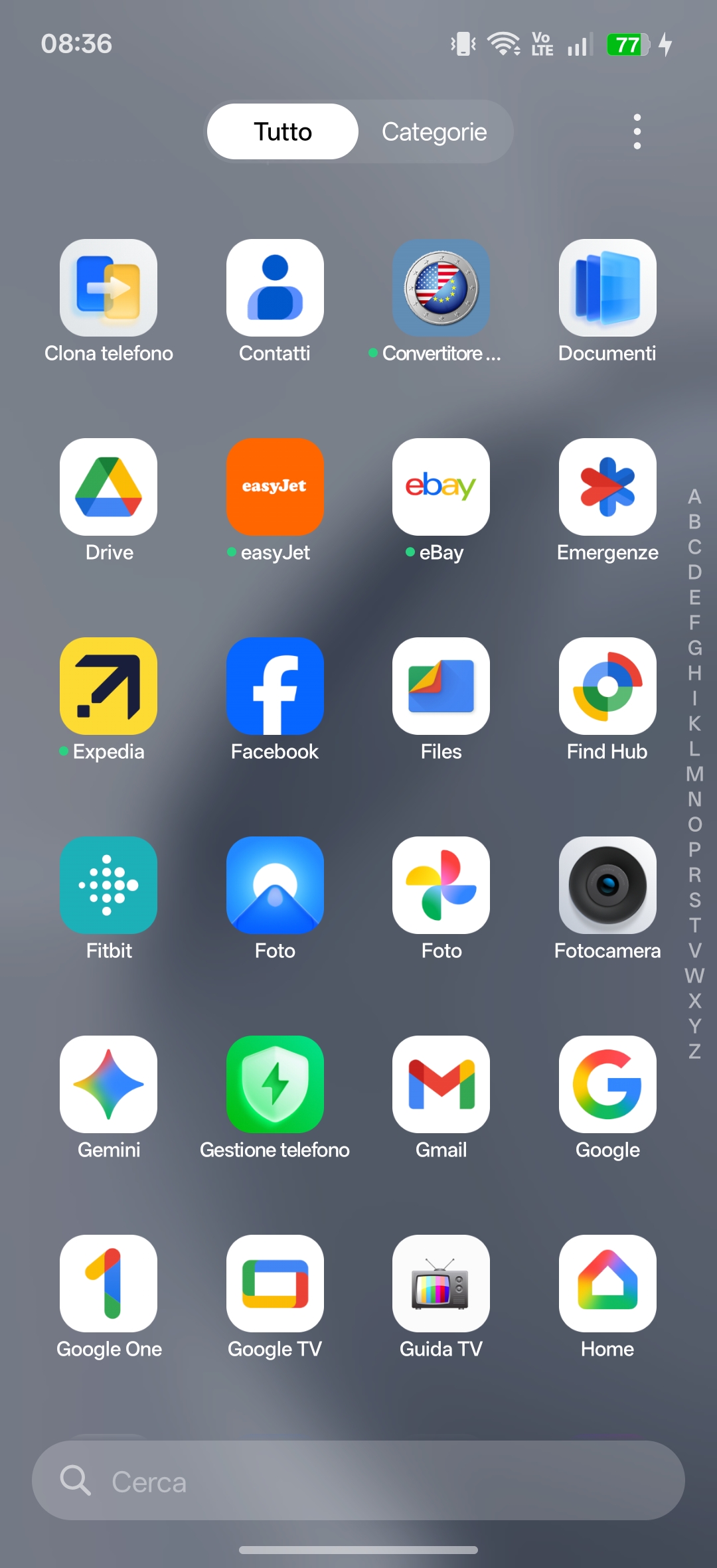Launch the eBay app
This screenshot has width=717, height=1568.
pos(441,487)
